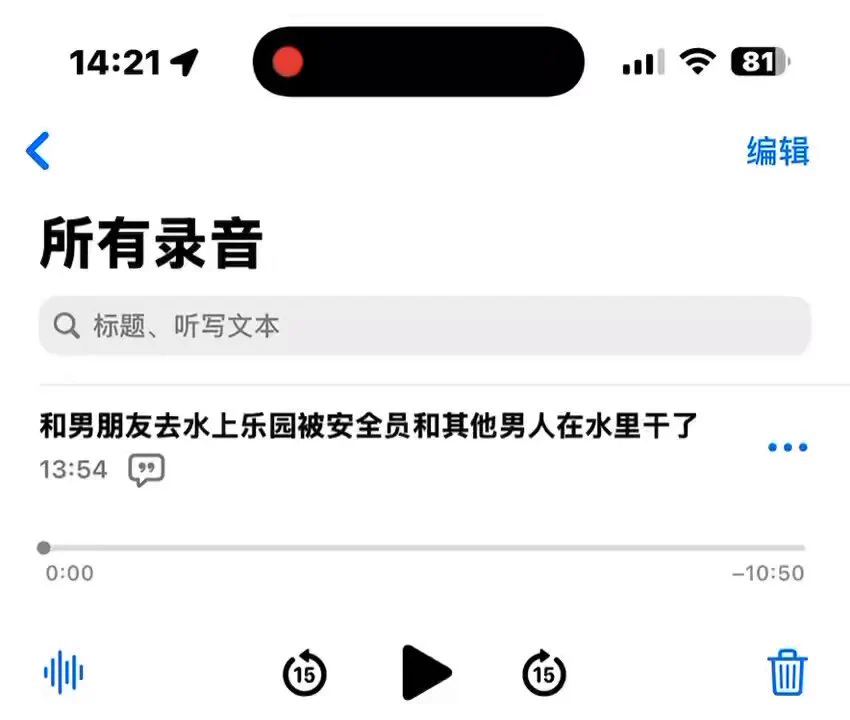The height and width of the screenshot is (720, 850).
Task: Tap the playback progress slider
Action: [x=424, y=548]
